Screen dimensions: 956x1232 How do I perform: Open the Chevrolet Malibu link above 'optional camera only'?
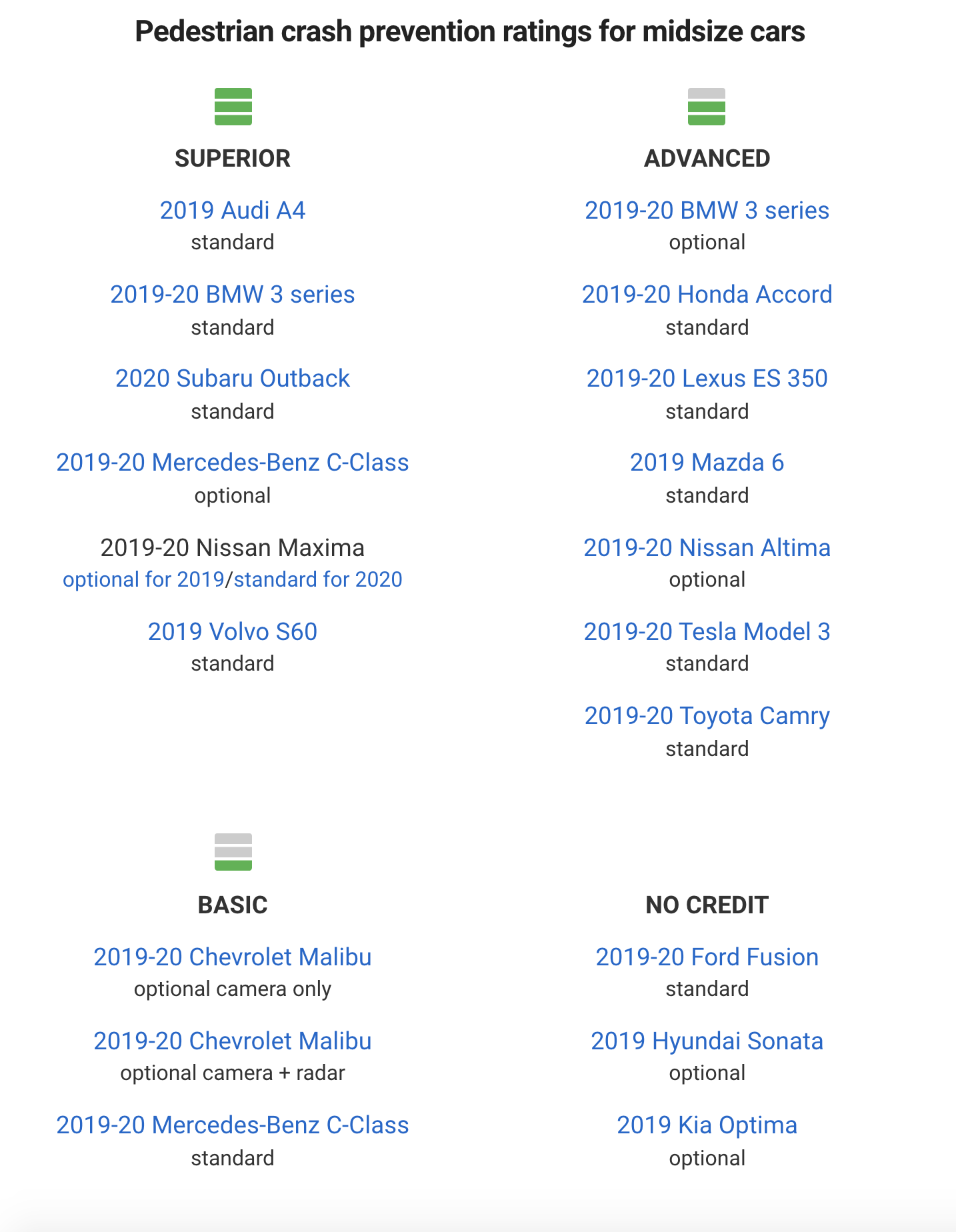[x=232, y=957]
